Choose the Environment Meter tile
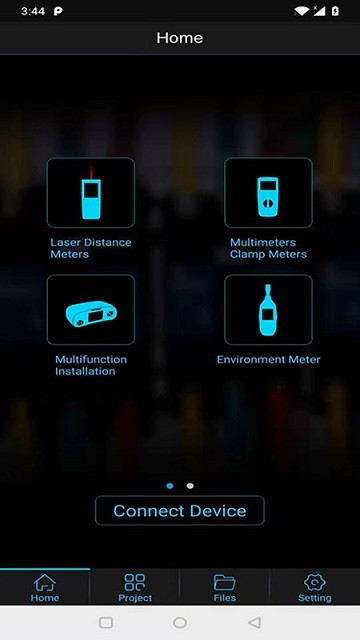The image size is (360, 640). coord(268,310)
